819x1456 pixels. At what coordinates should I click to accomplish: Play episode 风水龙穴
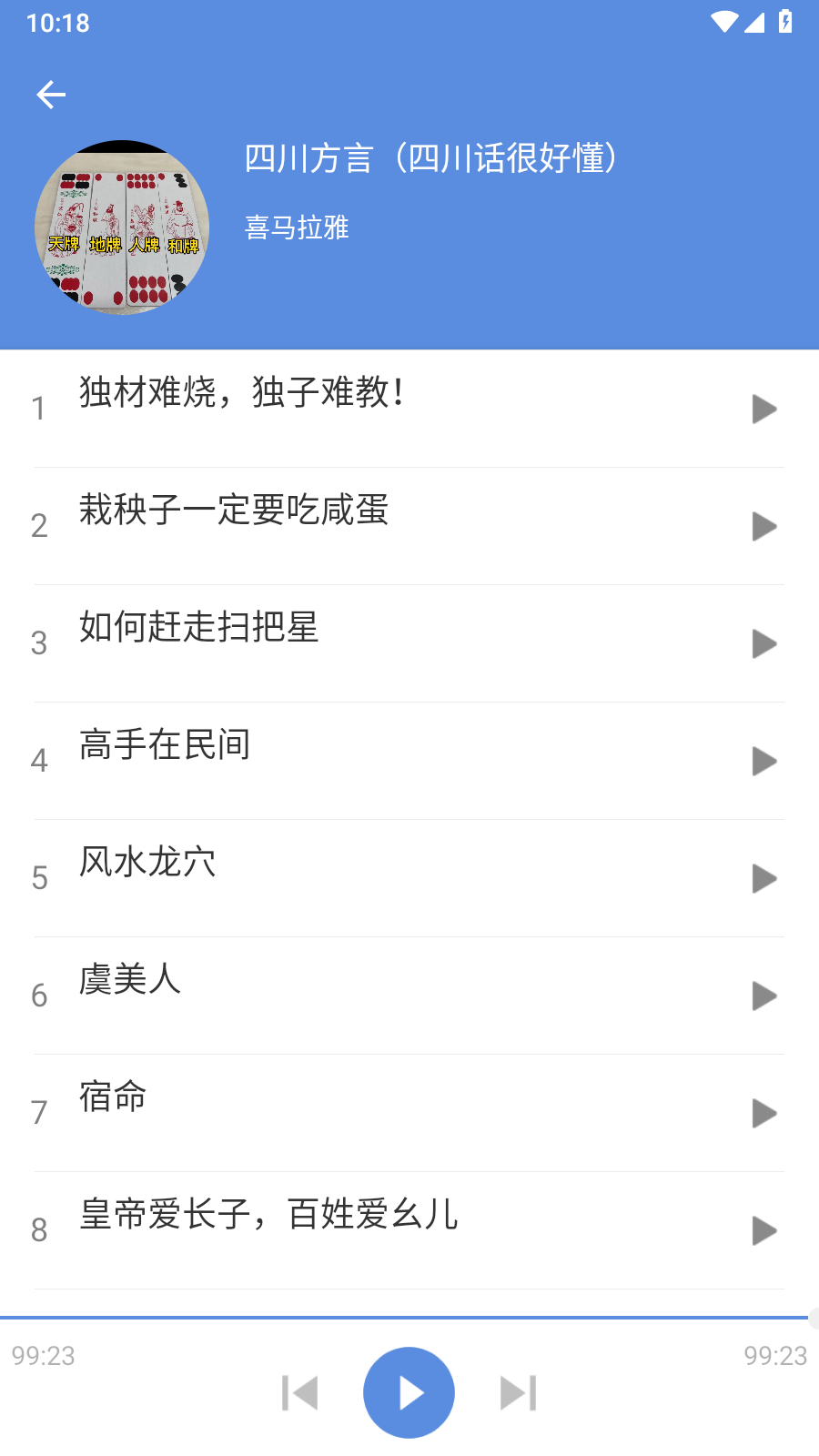[764, 878]
